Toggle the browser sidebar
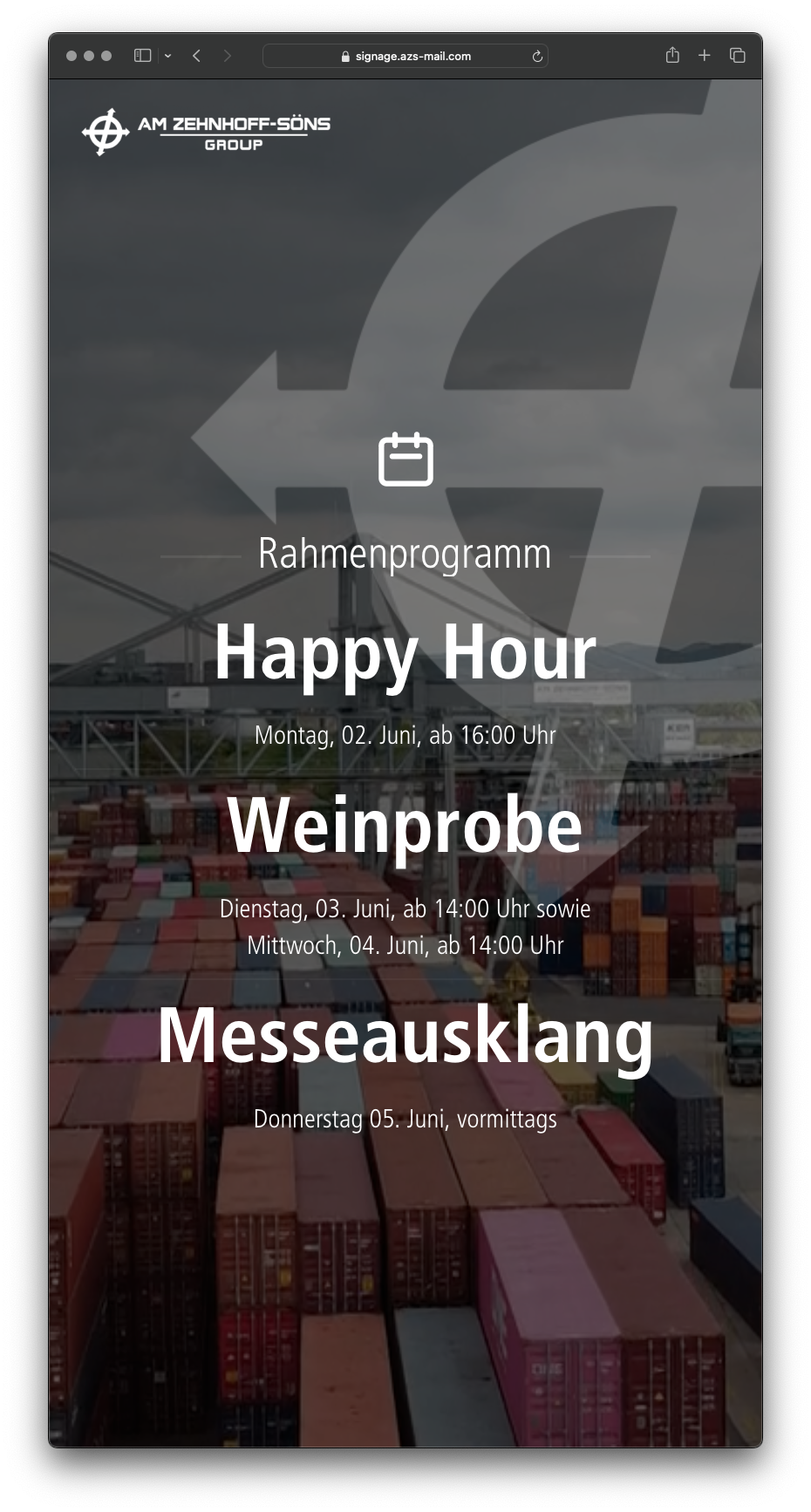811x1512 pixels. click(x=142, y=56)
